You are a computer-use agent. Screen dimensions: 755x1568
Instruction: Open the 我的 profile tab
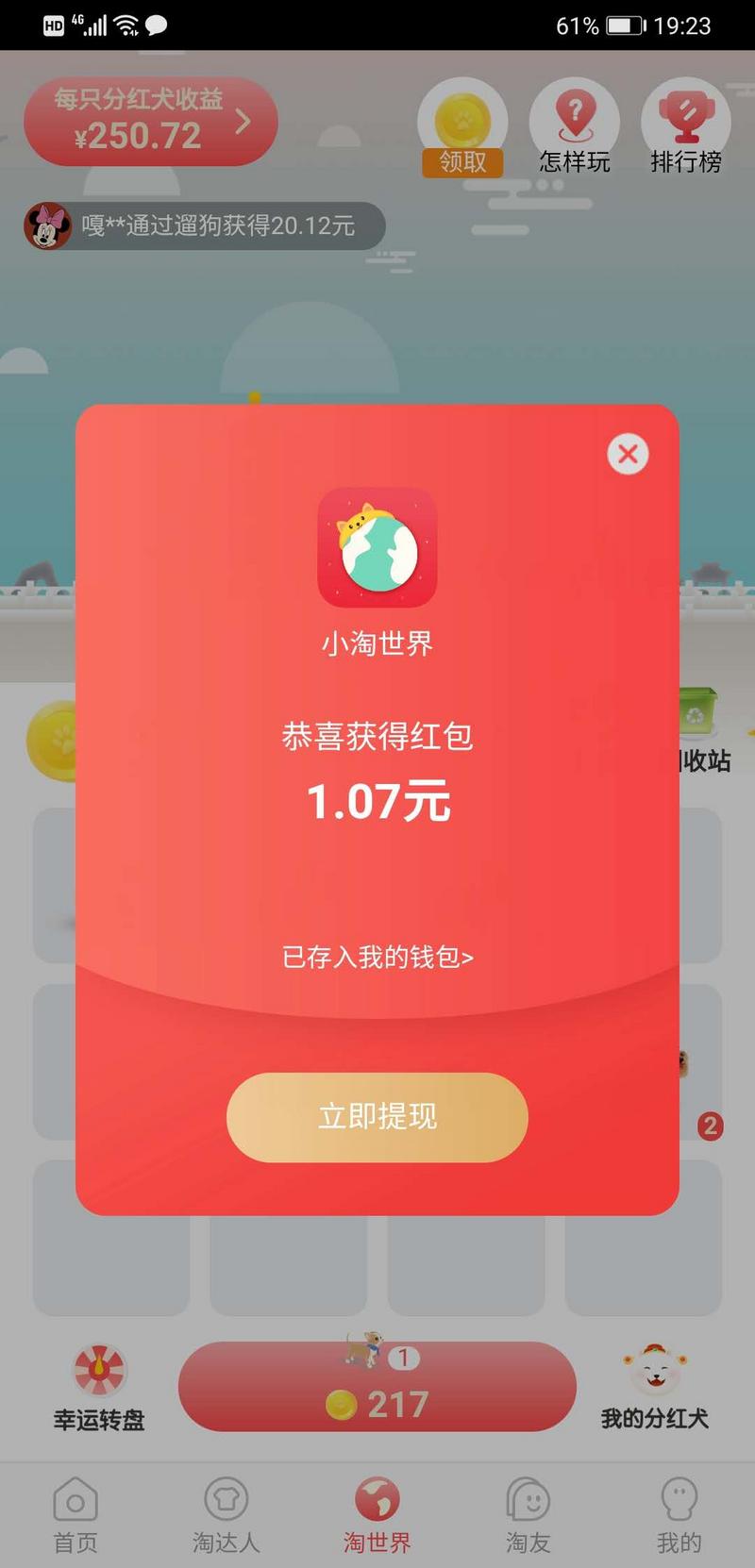pos(679,1515)
